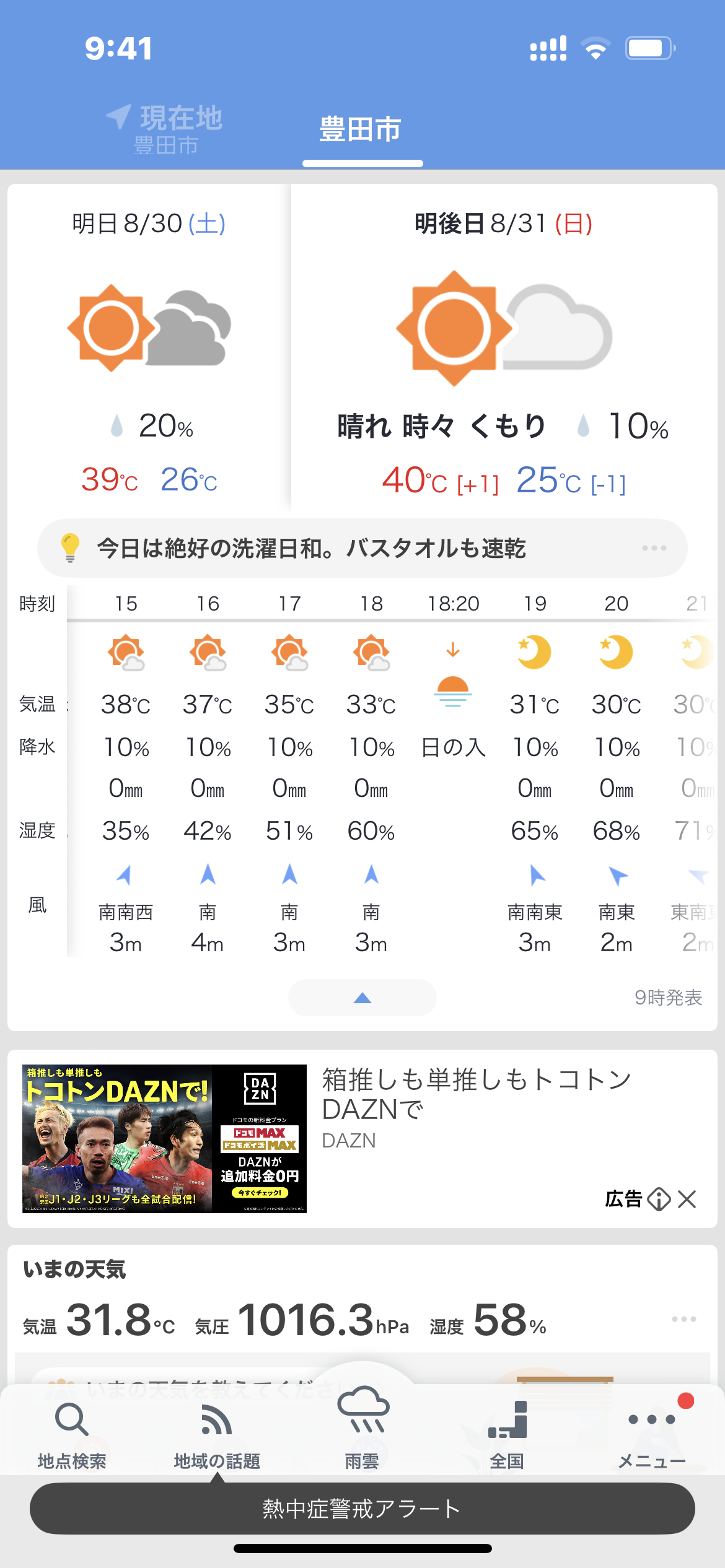Switch to 全国 nationwide view
This screenshot has height=1568, width=725.
click(x=507, y=1434)
